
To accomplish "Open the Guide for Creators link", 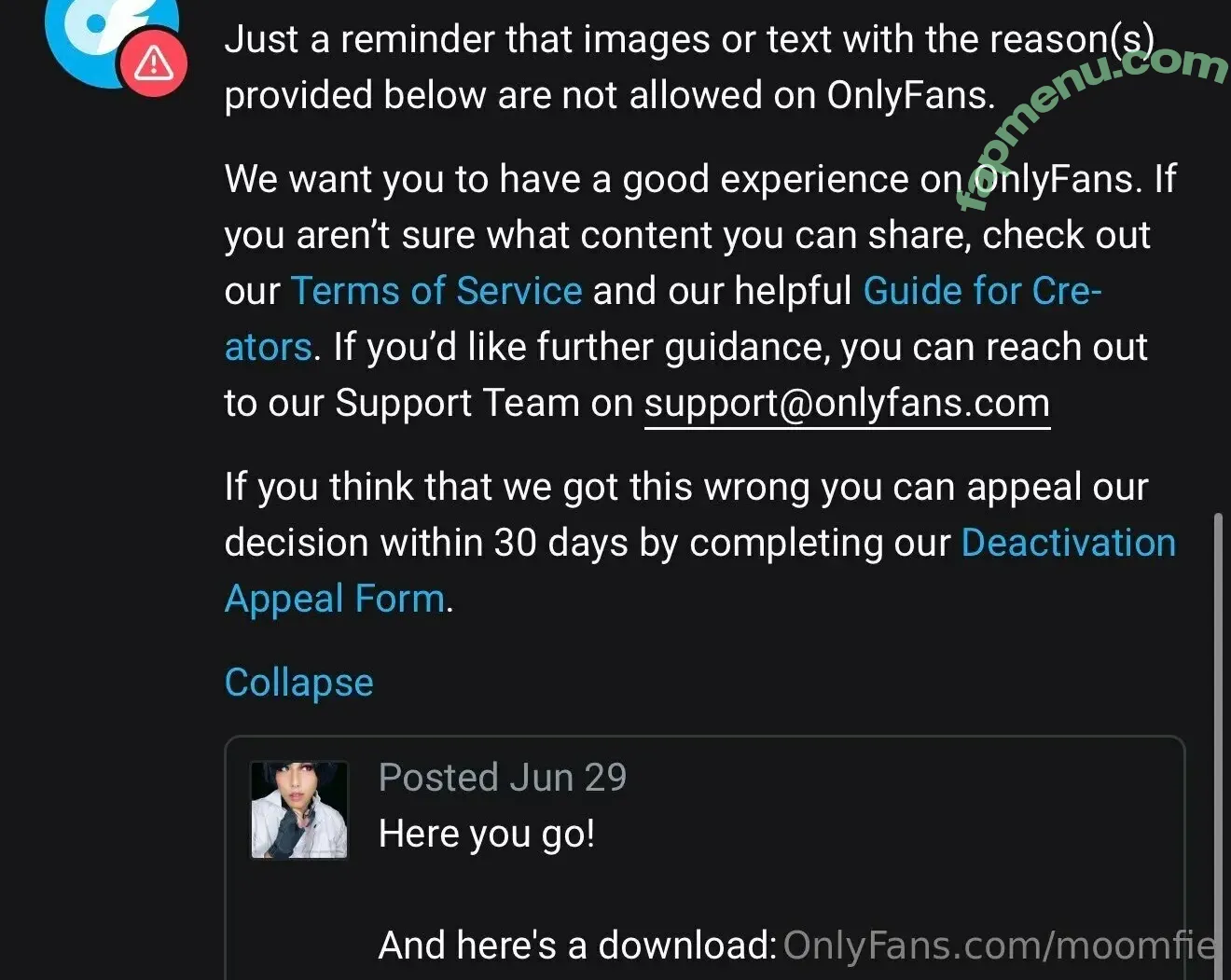I will [981, 291].
